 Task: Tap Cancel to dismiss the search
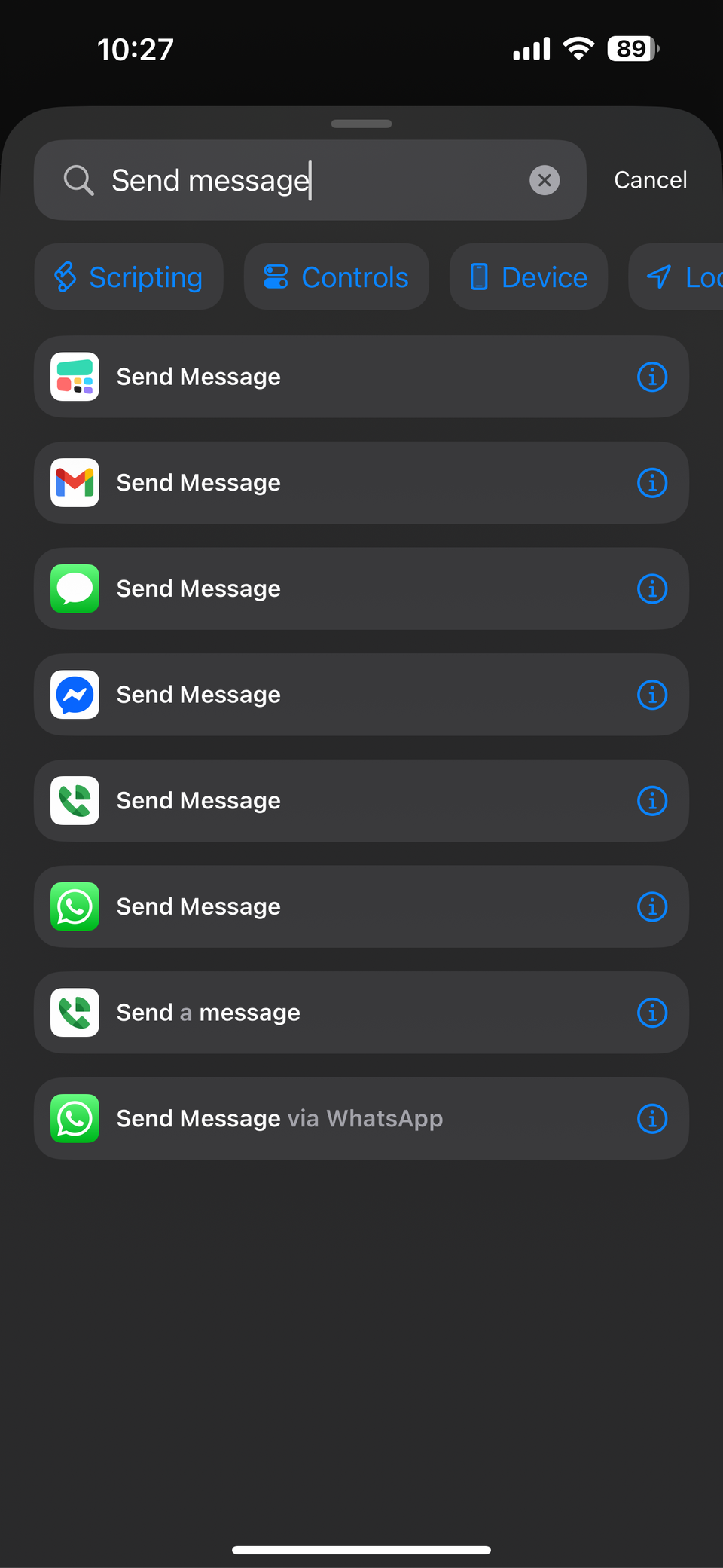(x=650, y=180)
